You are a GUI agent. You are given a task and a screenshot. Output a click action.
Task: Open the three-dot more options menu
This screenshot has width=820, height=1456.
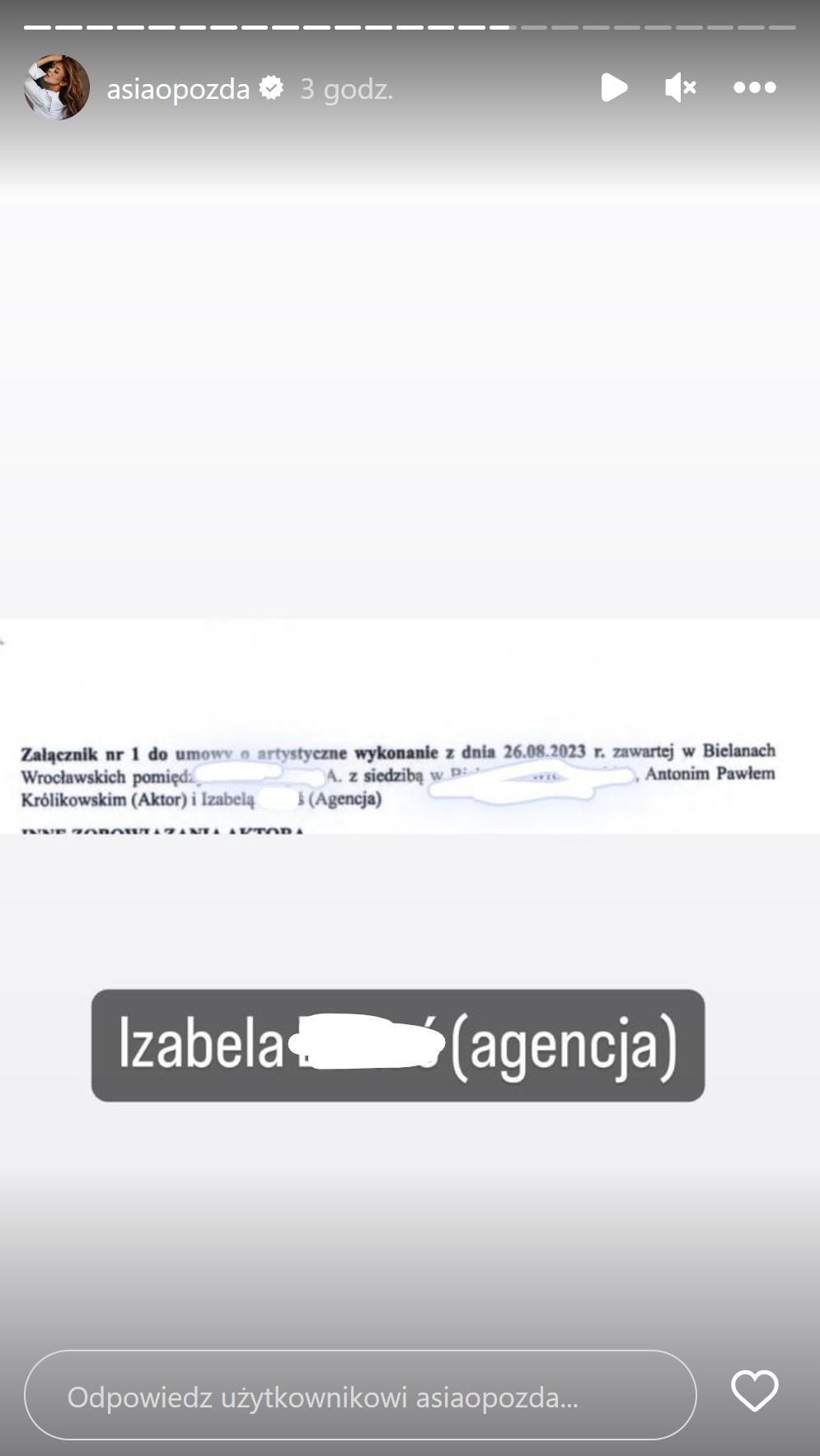click(x=754, y=87)
